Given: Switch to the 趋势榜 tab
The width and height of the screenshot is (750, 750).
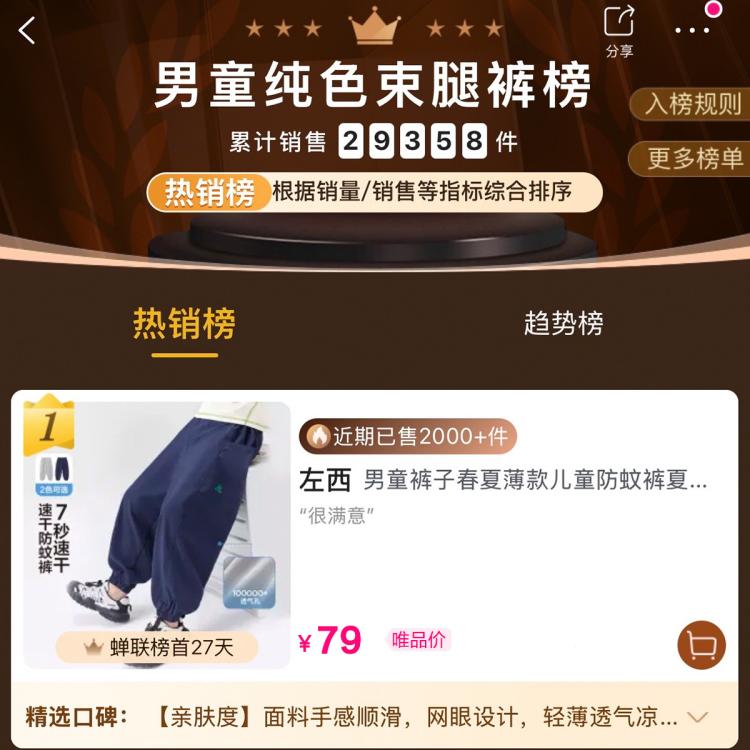Looking at the screenshot, I should pyautogui.click(x=563, y=323).
